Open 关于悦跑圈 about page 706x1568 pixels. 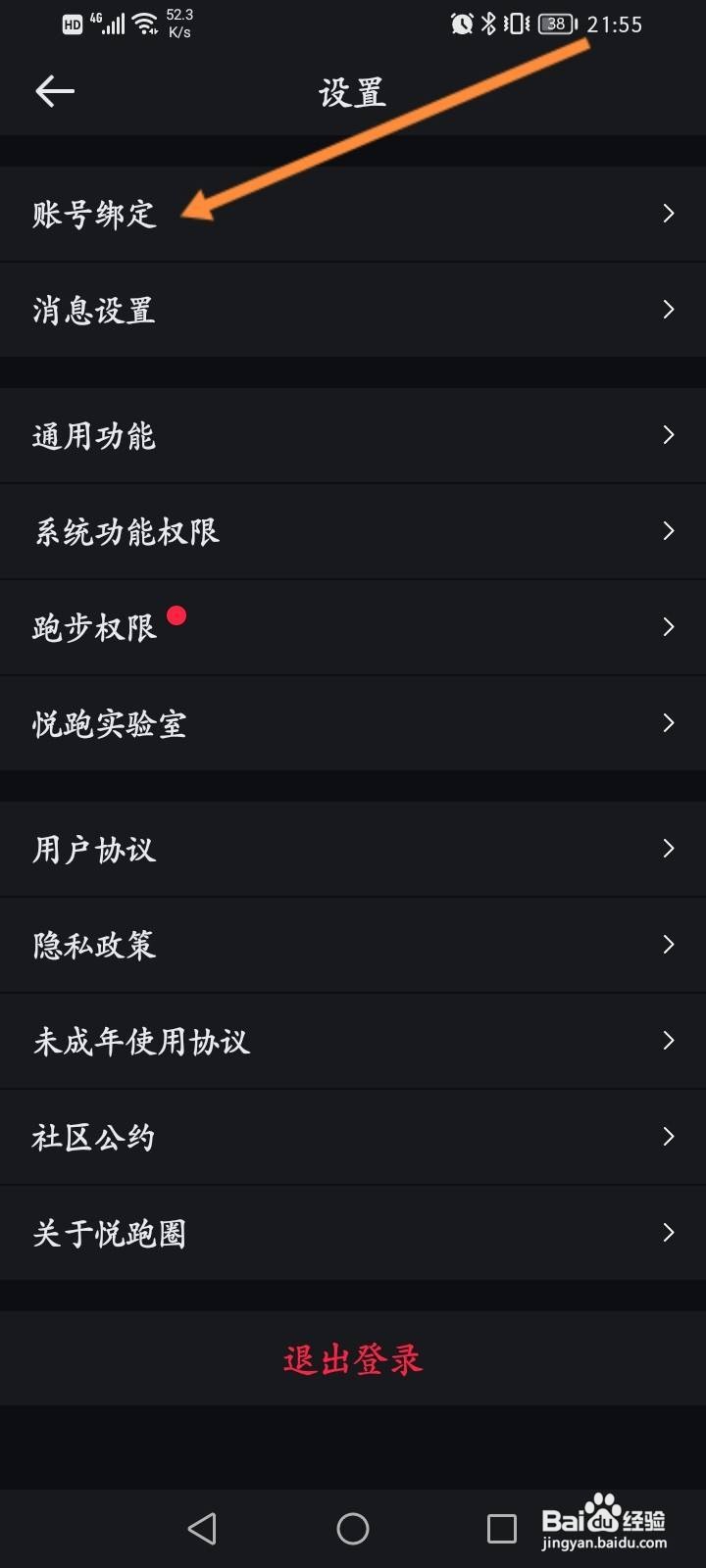(353, 1233)
